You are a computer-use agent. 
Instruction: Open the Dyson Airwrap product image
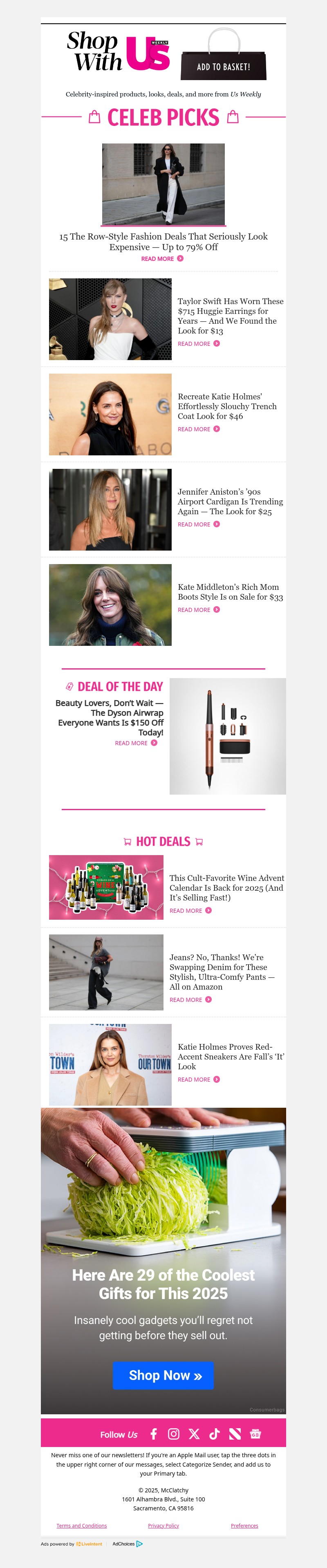tap(227, 736)
